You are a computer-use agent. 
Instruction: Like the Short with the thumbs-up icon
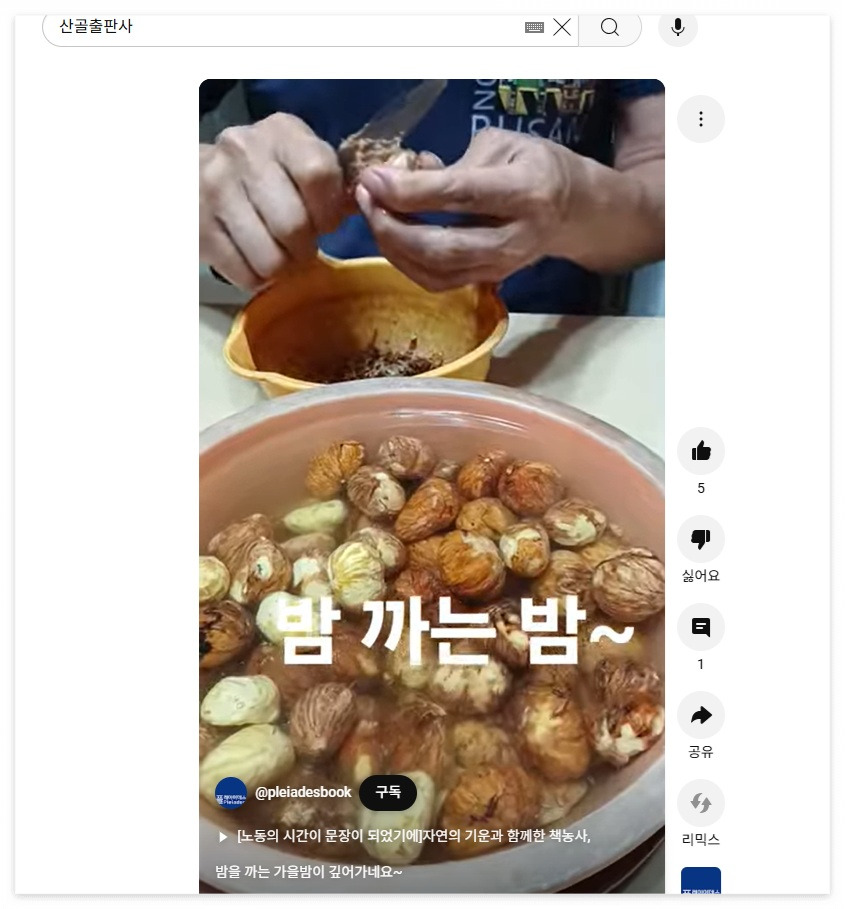tap(700, 451)
